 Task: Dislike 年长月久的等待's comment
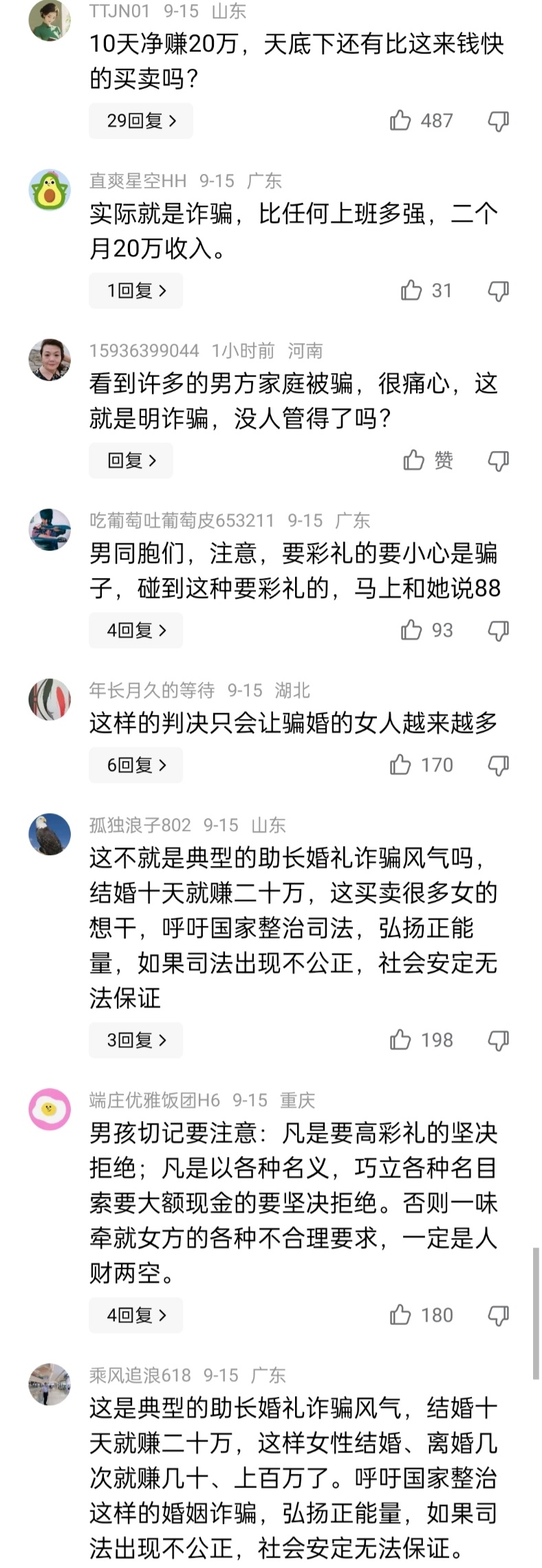coord(498,765)
